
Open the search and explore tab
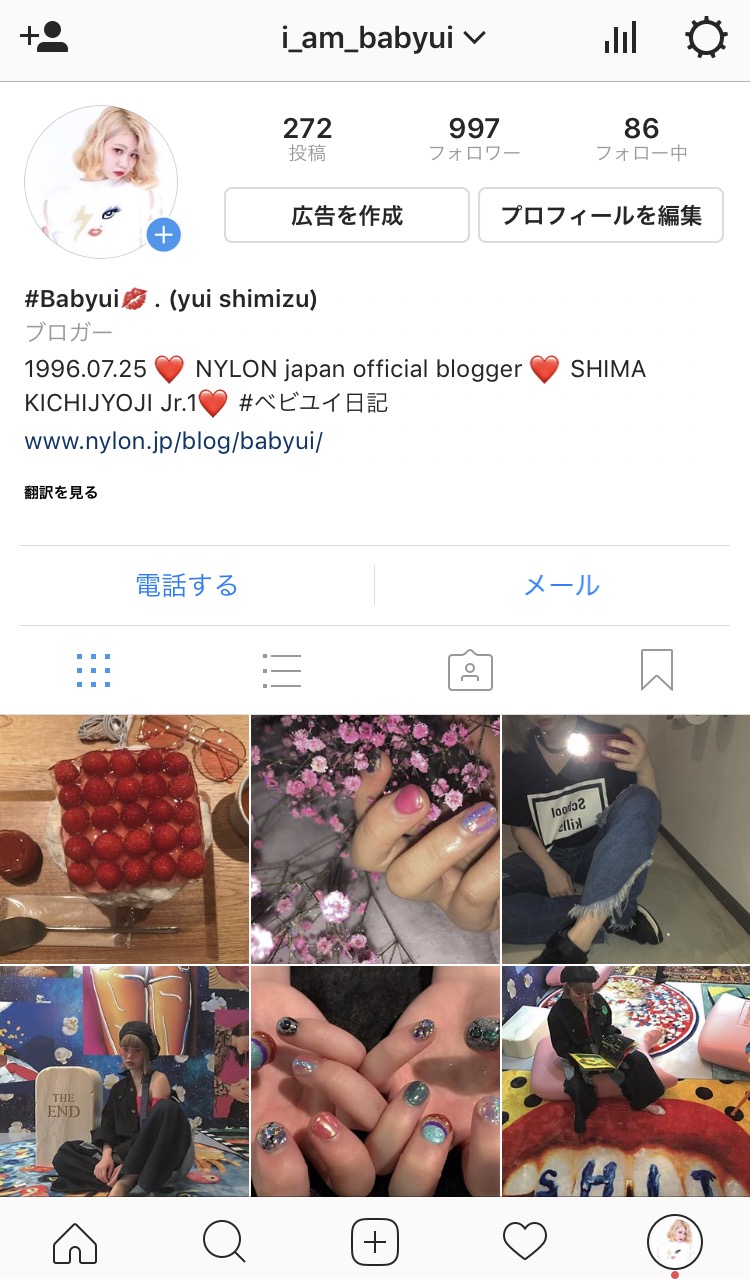point(224,1242)
